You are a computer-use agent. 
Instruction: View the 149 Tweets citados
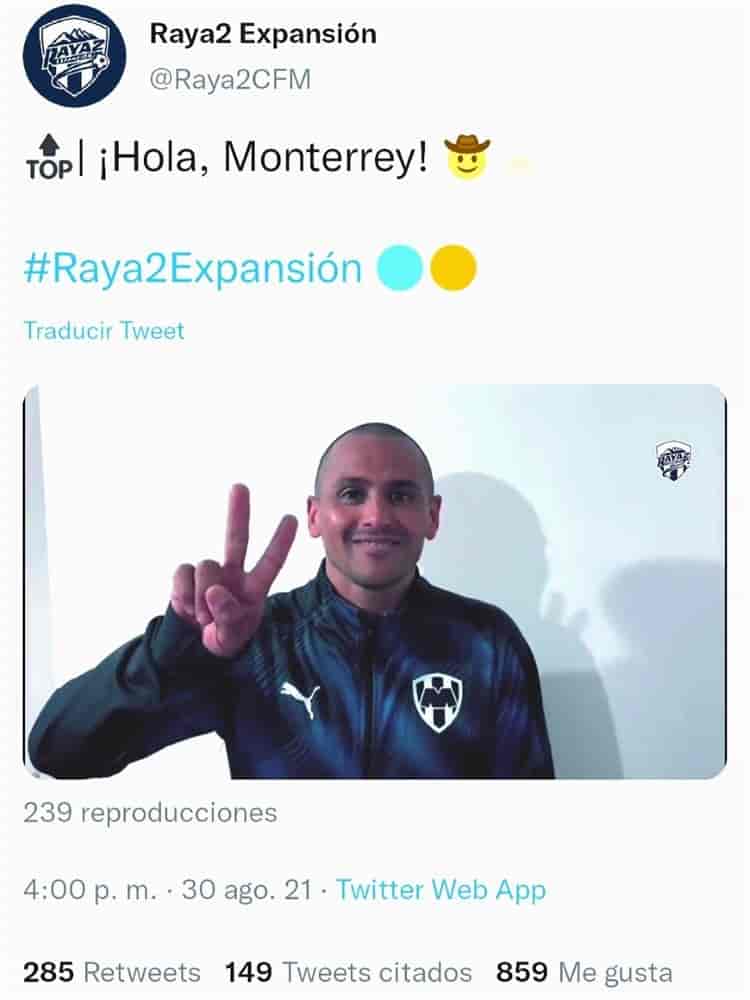point(348,972)
